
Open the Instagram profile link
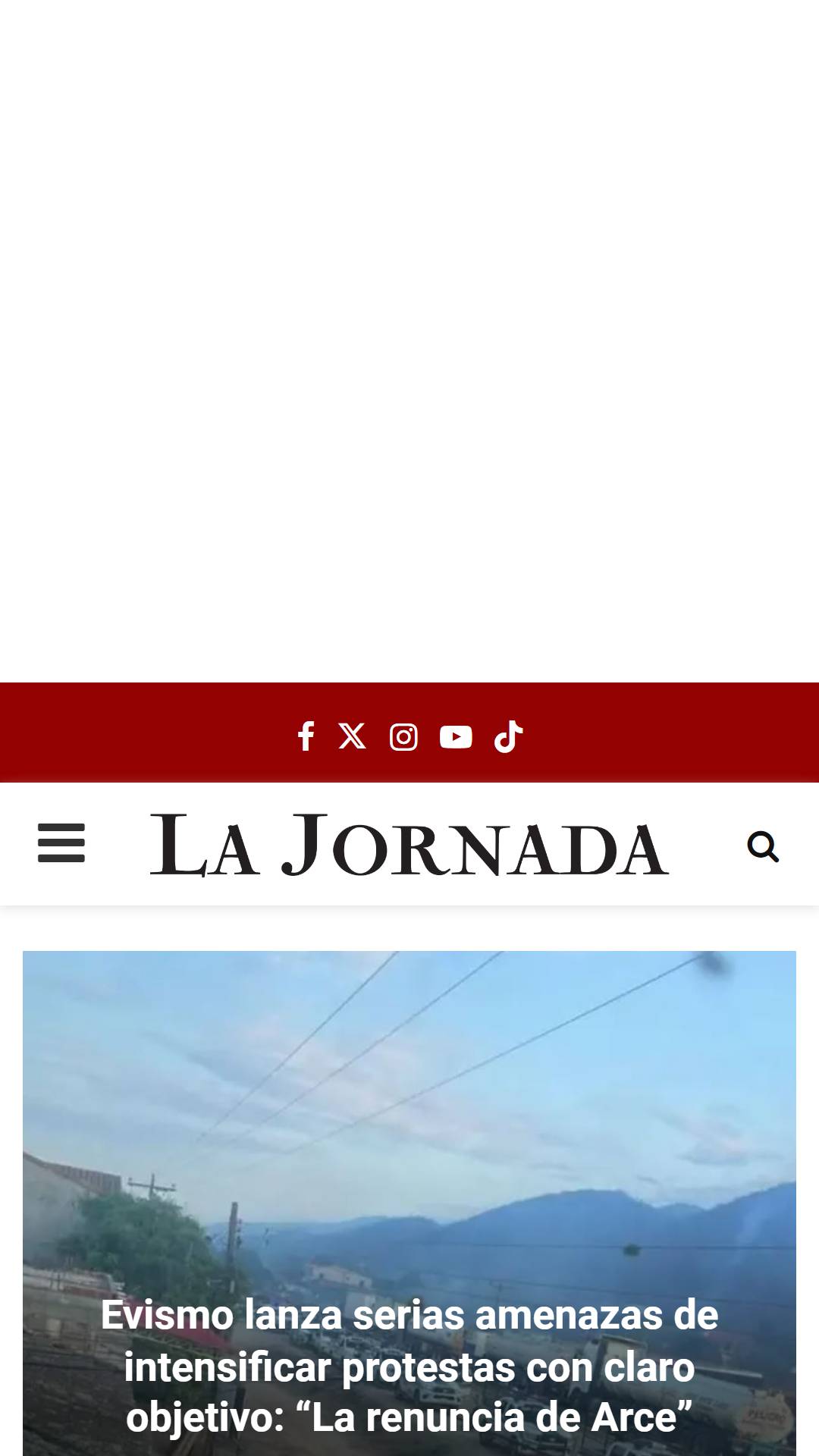click(403, 737)
